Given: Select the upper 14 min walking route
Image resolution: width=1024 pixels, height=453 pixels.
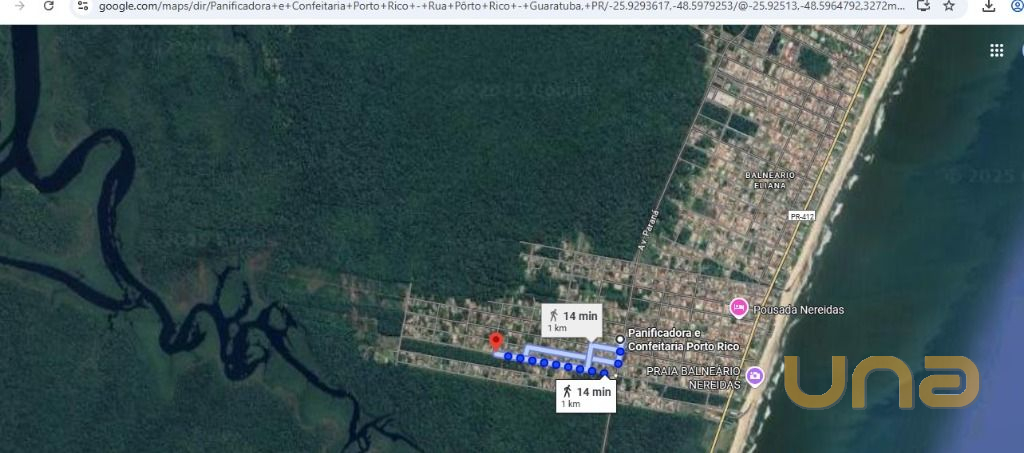Looking at the screenshot, I should [571, 320].
